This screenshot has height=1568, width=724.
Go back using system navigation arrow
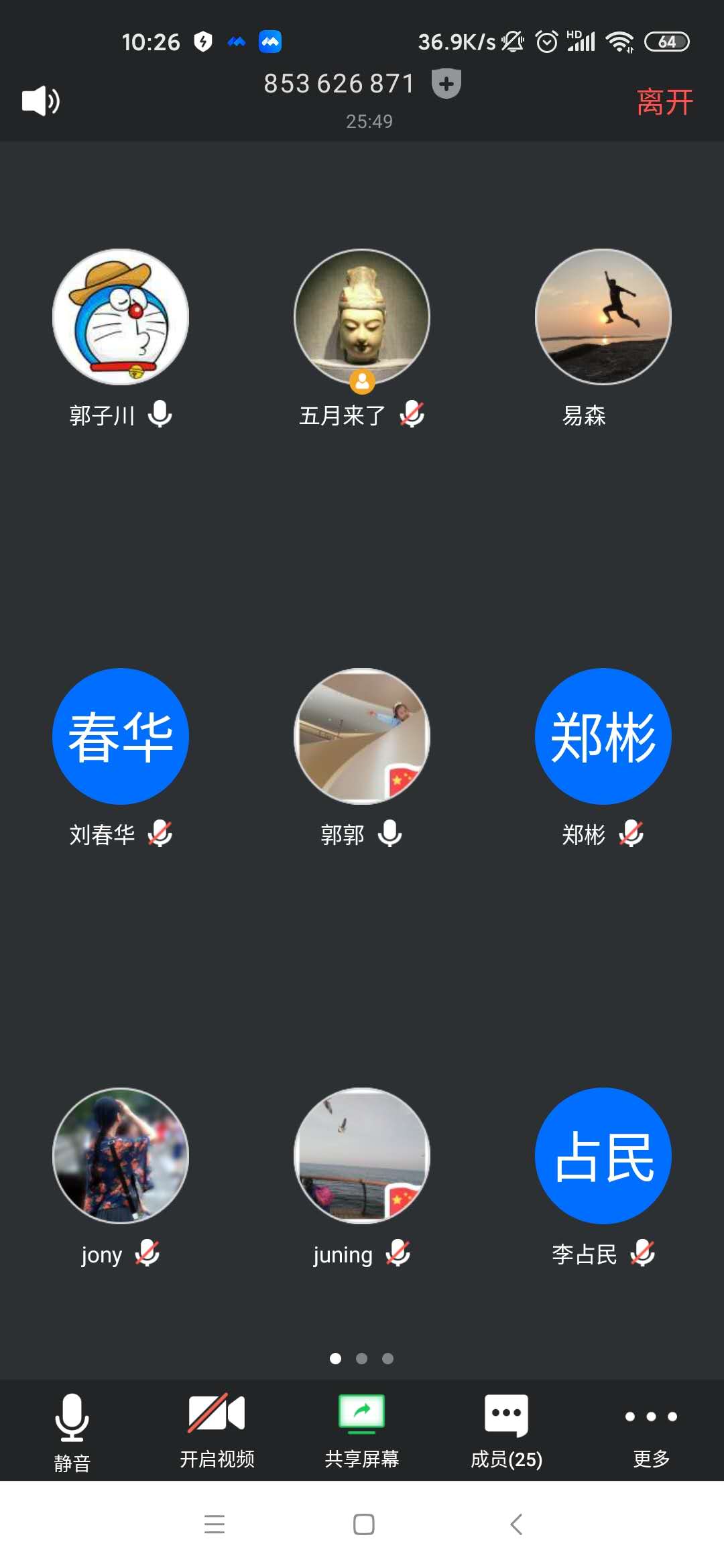516,1524
